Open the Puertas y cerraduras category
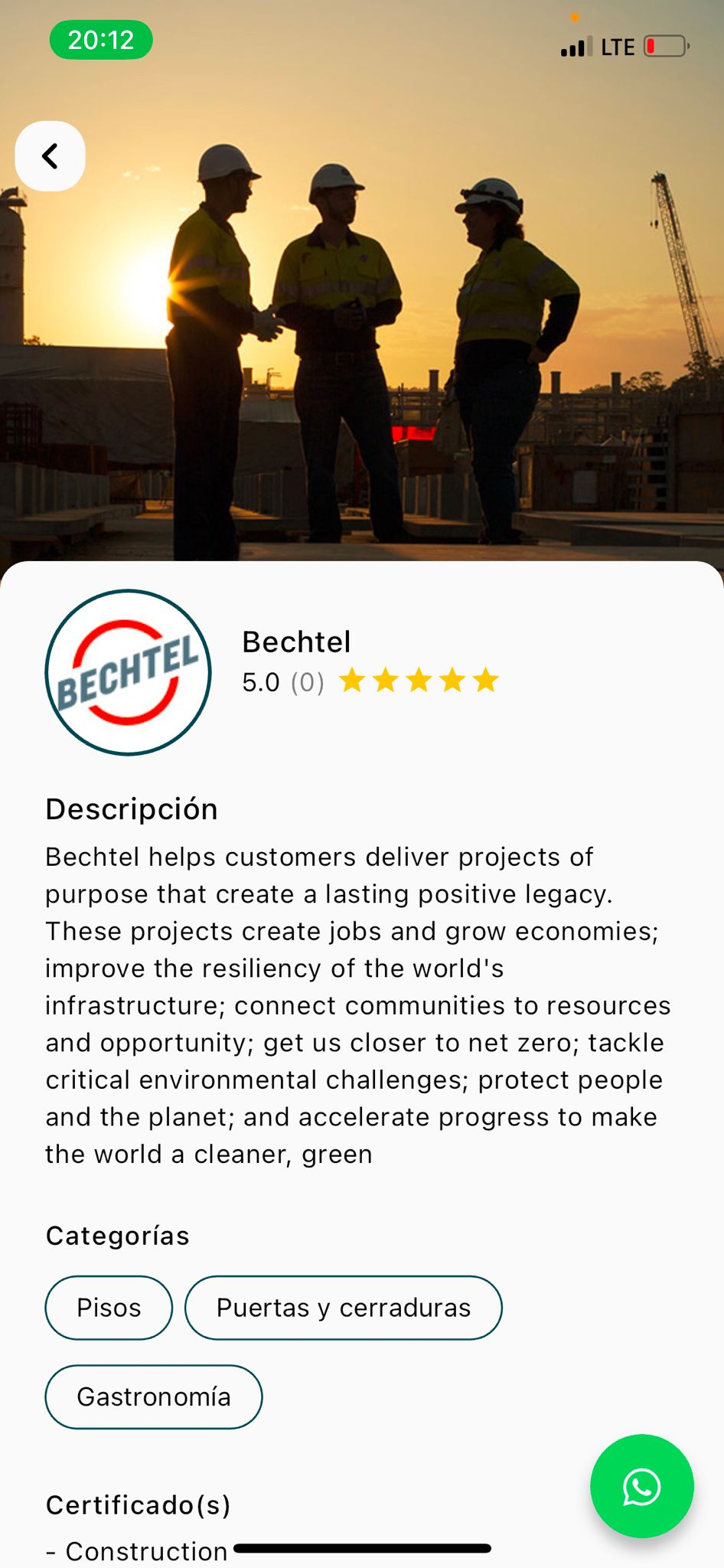The width and height of the screenshot is (724, 1568). point(343,1308)
